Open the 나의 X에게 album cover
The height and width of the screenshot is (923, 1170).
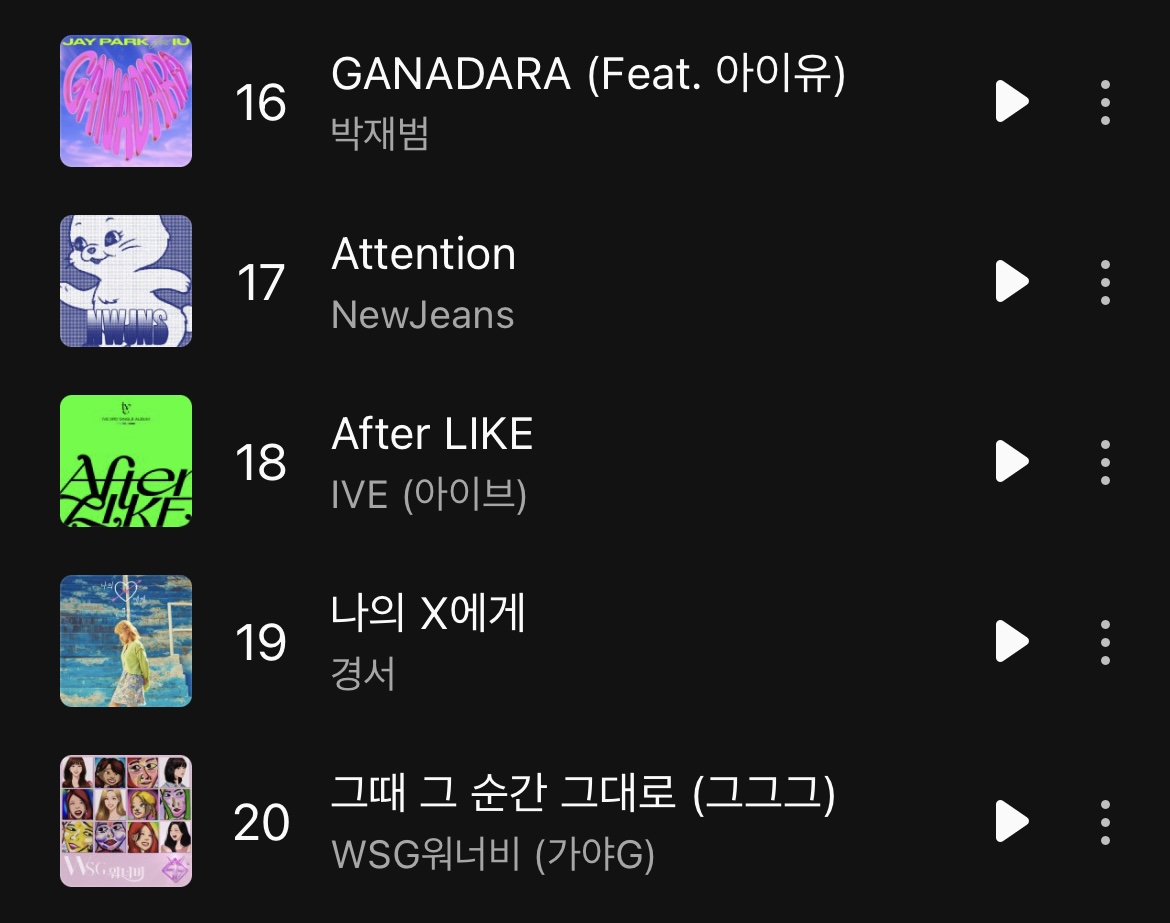click(x=126, y=641)
